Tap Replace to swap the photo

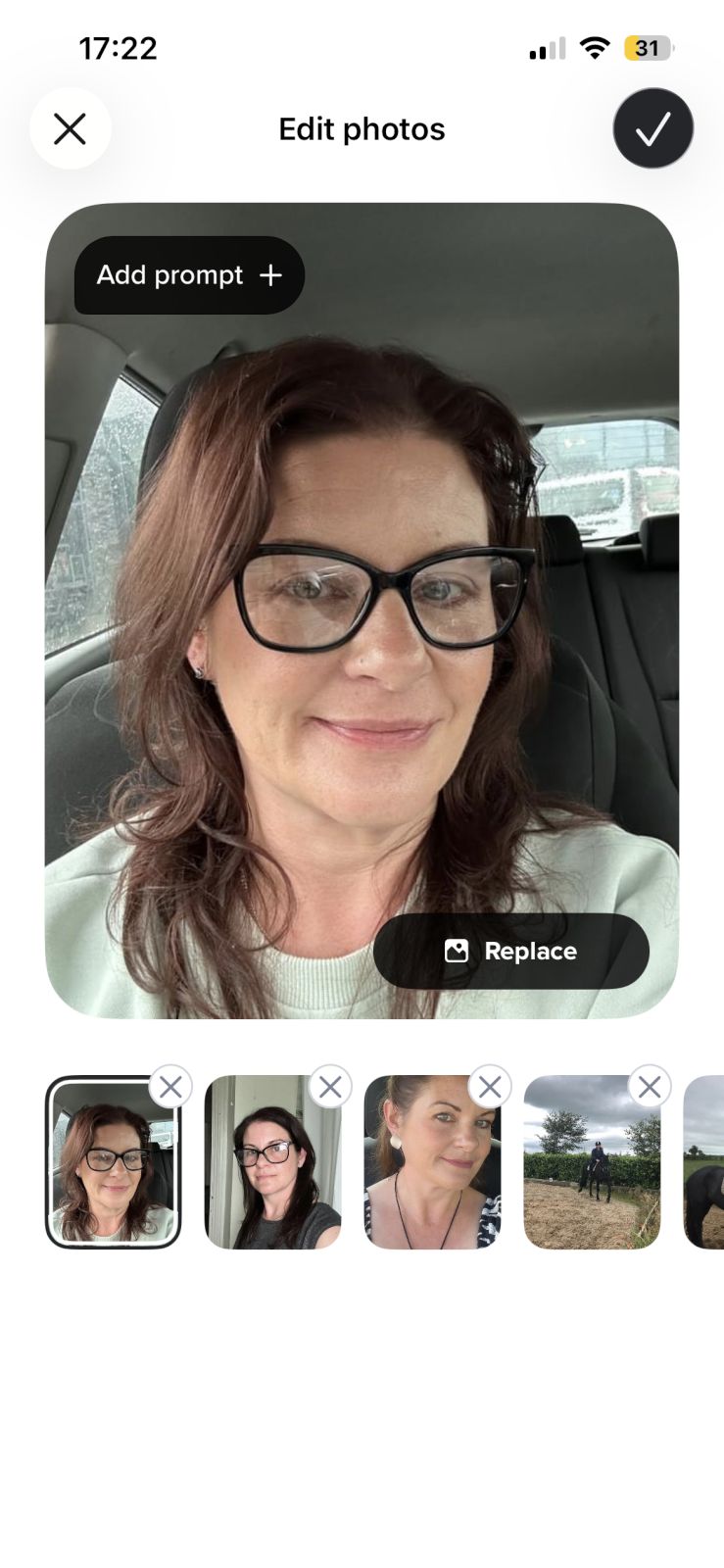pos(510,951)
